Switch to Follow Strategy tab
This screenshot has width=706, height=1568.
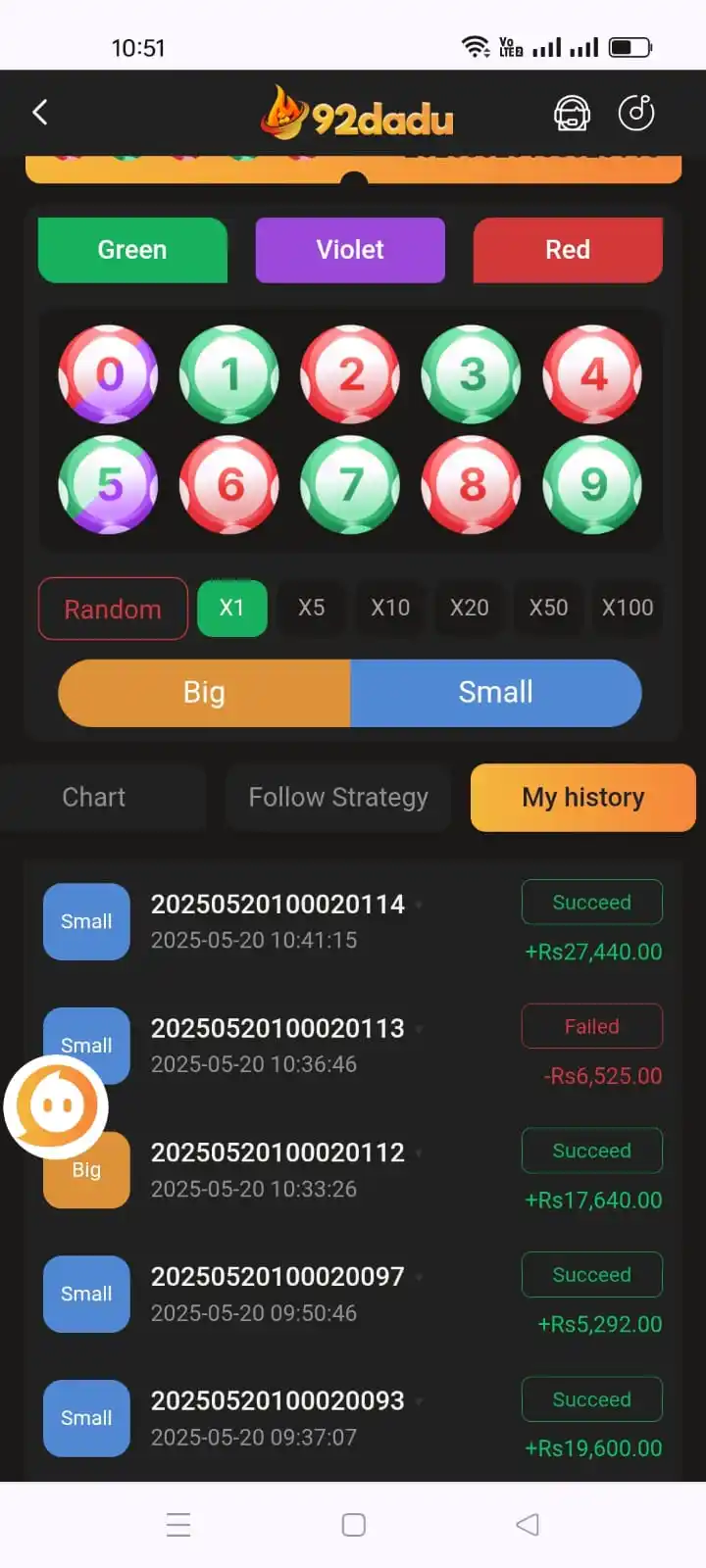click(x=338, y=798)
